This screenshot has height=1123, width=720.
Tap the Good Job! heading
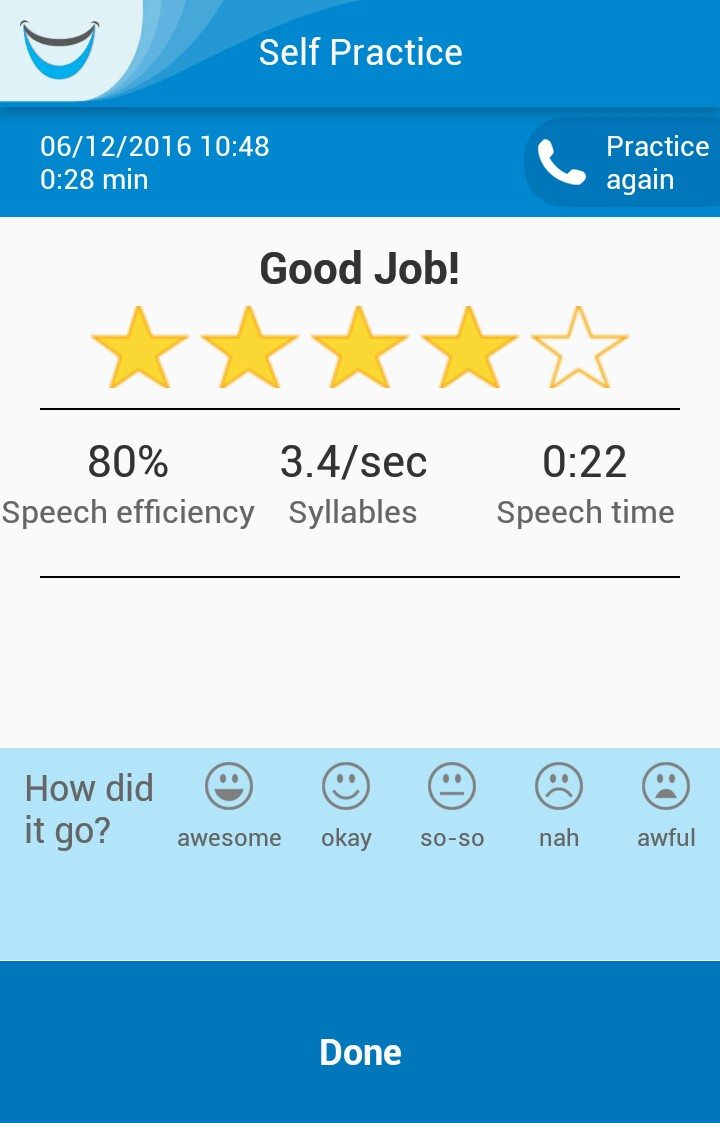[360, 268]
